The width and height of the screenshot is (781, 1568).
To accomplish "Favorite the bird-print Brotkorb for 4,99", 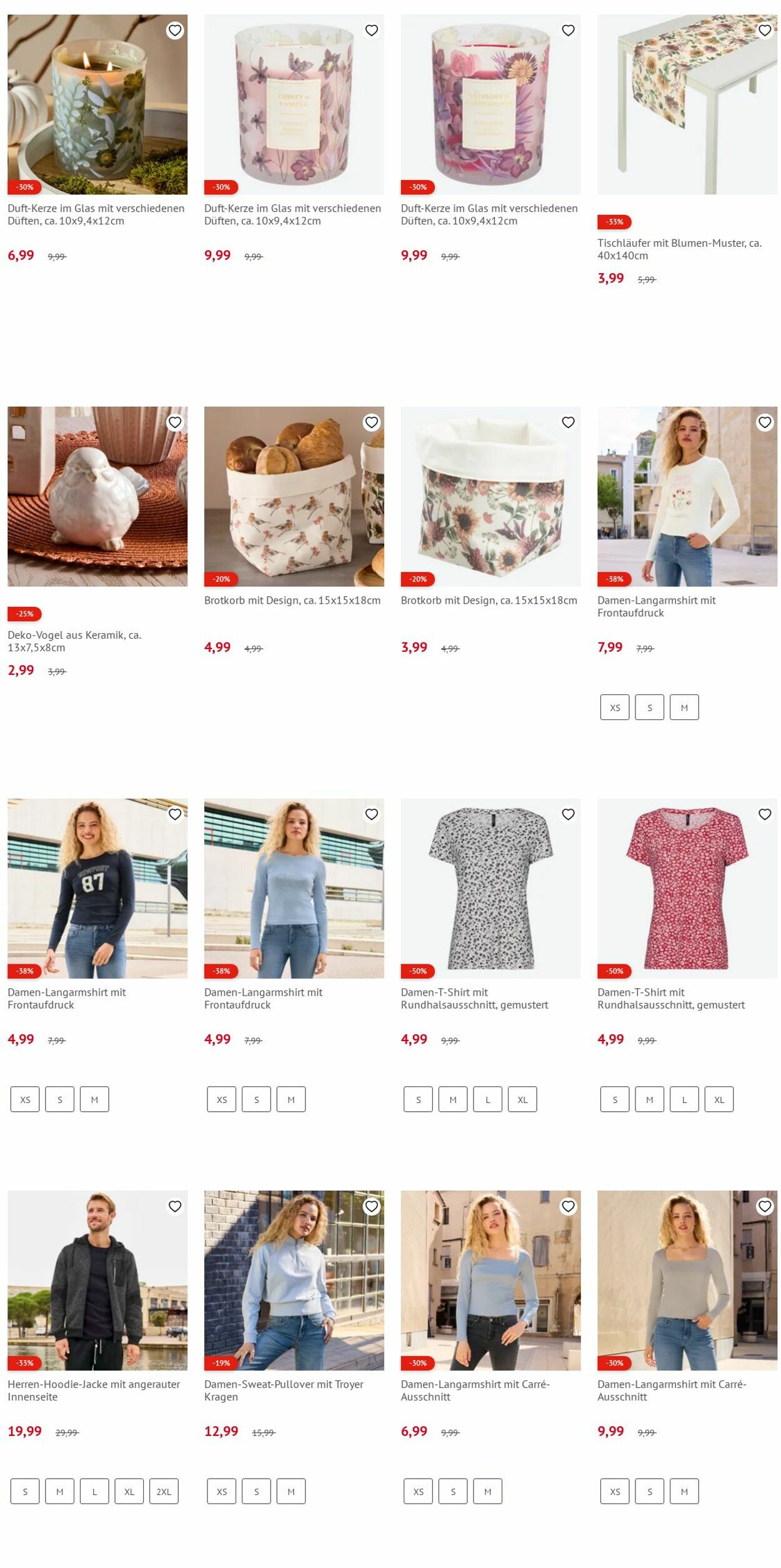I will pyautogui.click(x=372, y=422).
